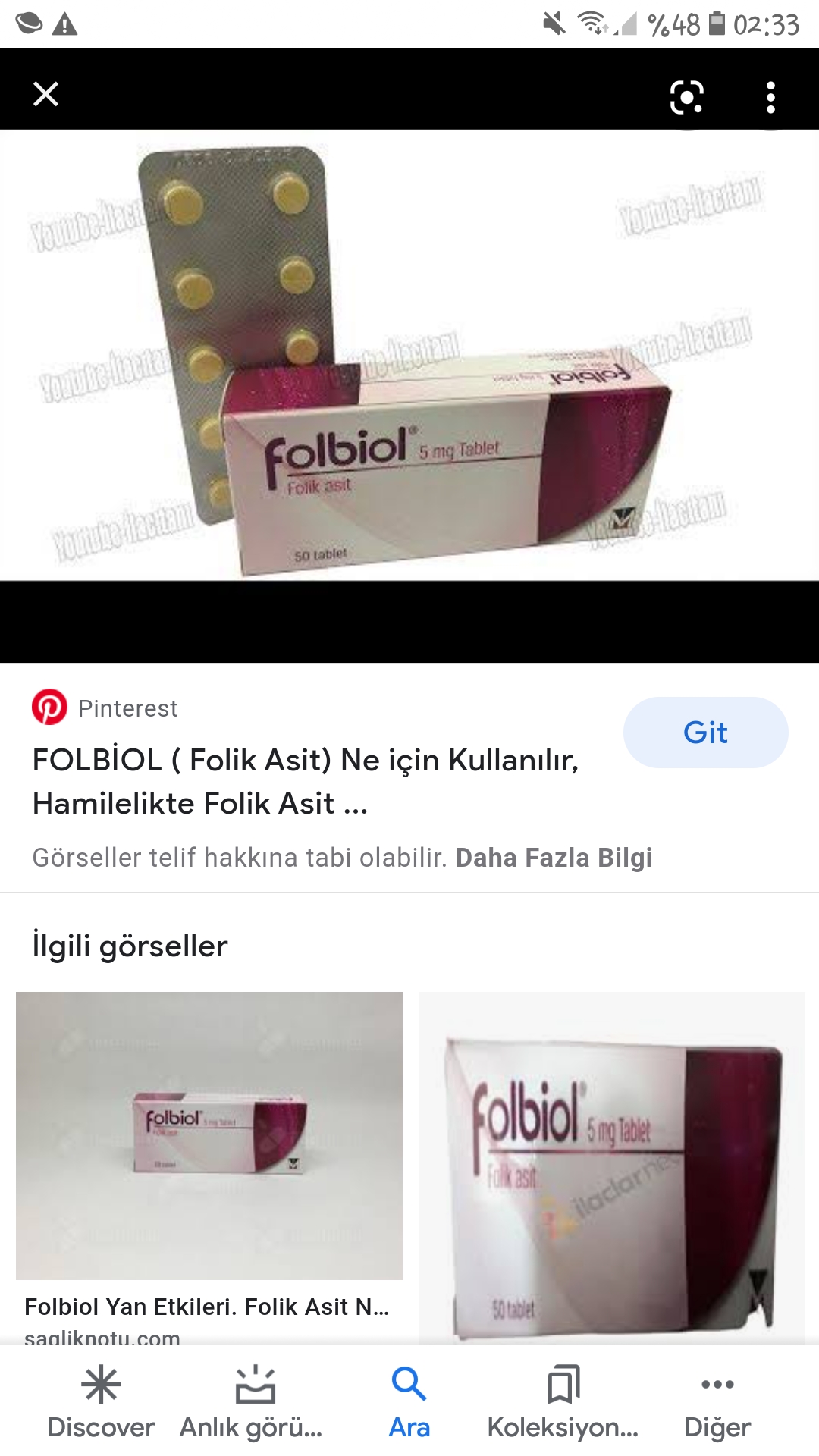The height and width of the screenshot is (1456, 819).
Task: Close the image viewer
Action: 46,95
